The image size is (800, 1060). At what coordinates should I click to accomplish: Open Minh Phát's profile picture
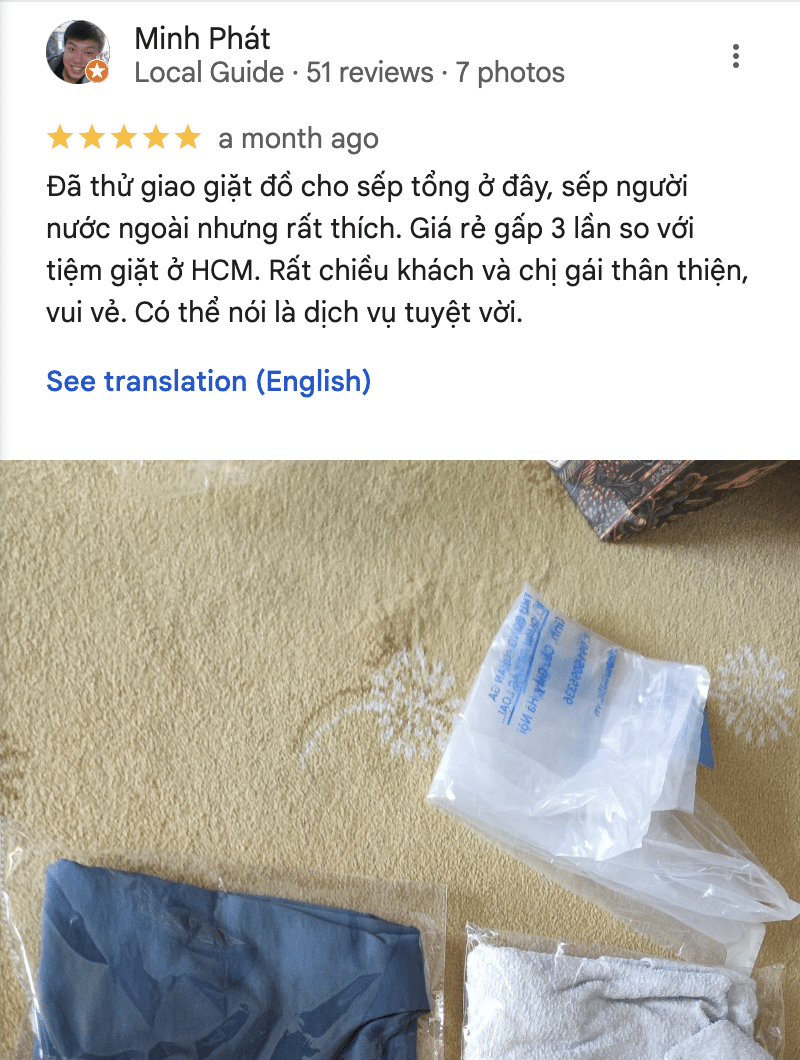tap(78, 53)
